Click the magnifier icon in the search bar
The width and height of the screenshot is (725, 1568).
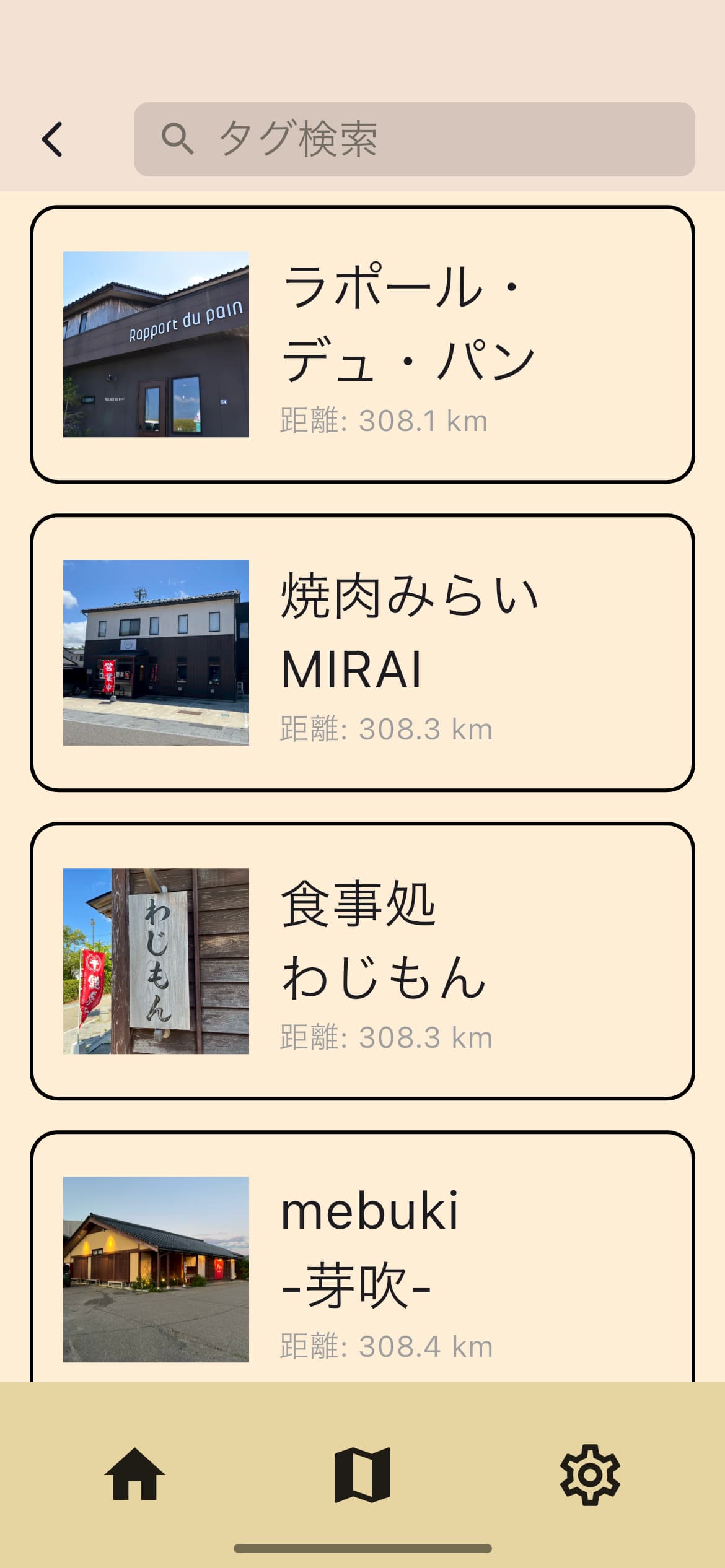pyautogui.click(x=179, y=138)
